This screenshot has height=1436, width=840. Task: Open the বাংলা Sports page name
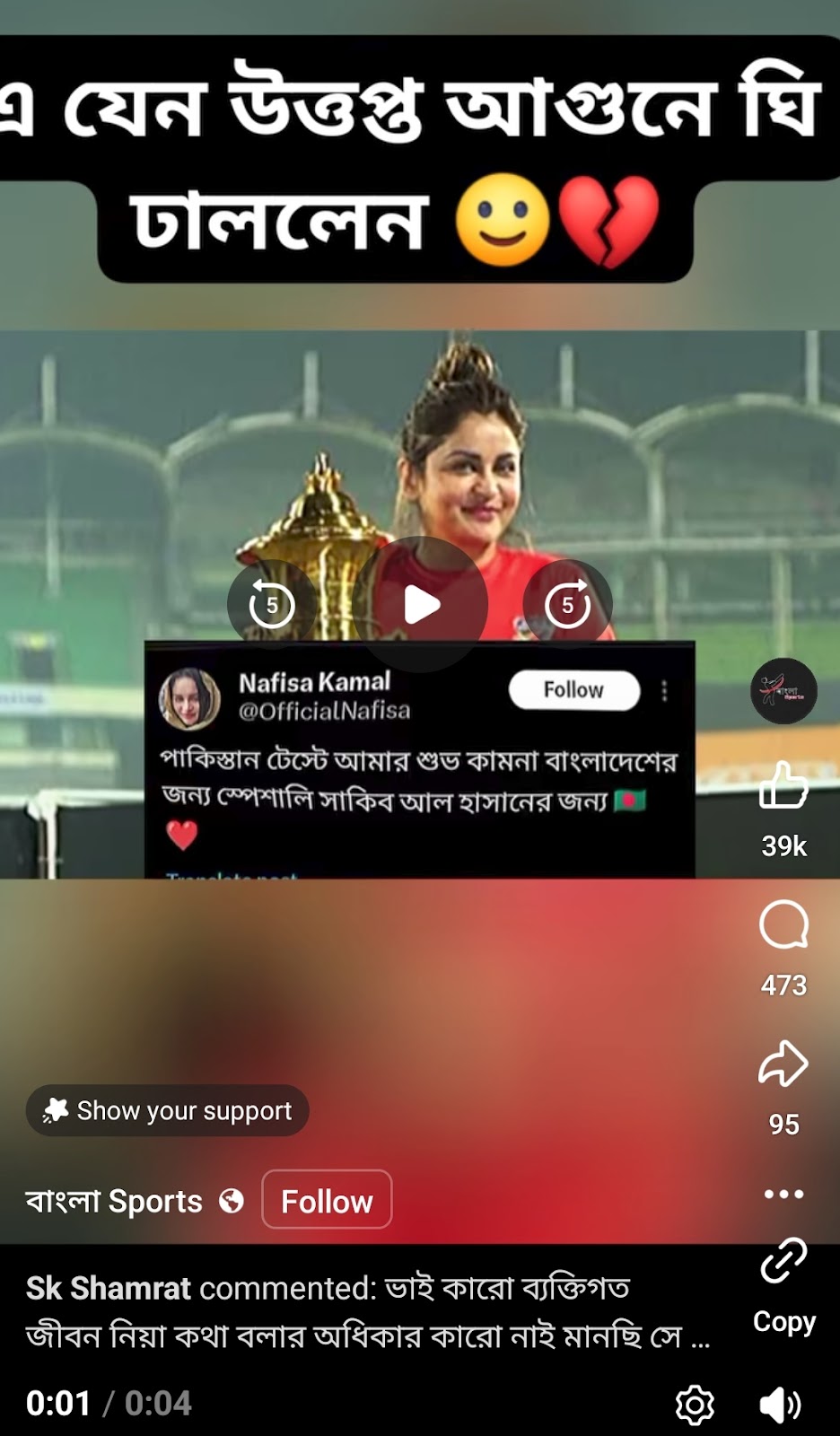[x=114, y=1201]
